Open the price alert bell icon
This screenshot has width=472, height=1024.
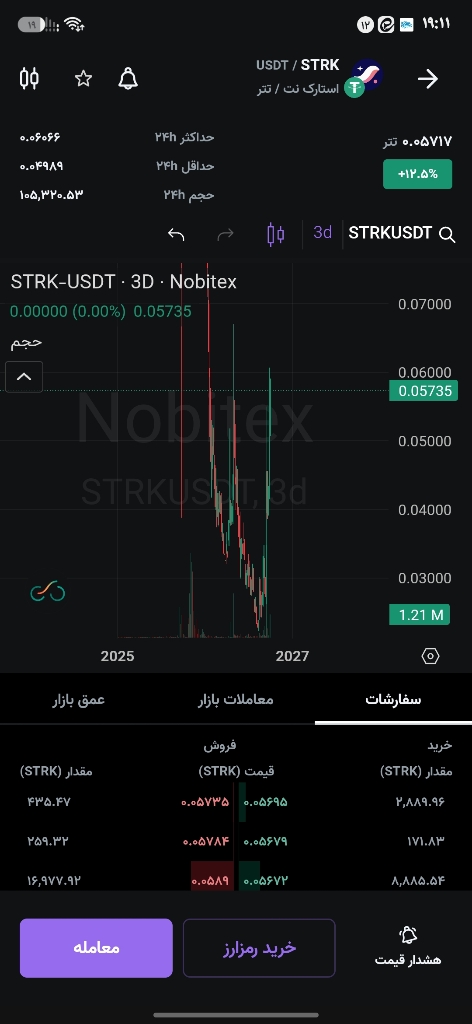pyautogui.click(x=128, y=79)
